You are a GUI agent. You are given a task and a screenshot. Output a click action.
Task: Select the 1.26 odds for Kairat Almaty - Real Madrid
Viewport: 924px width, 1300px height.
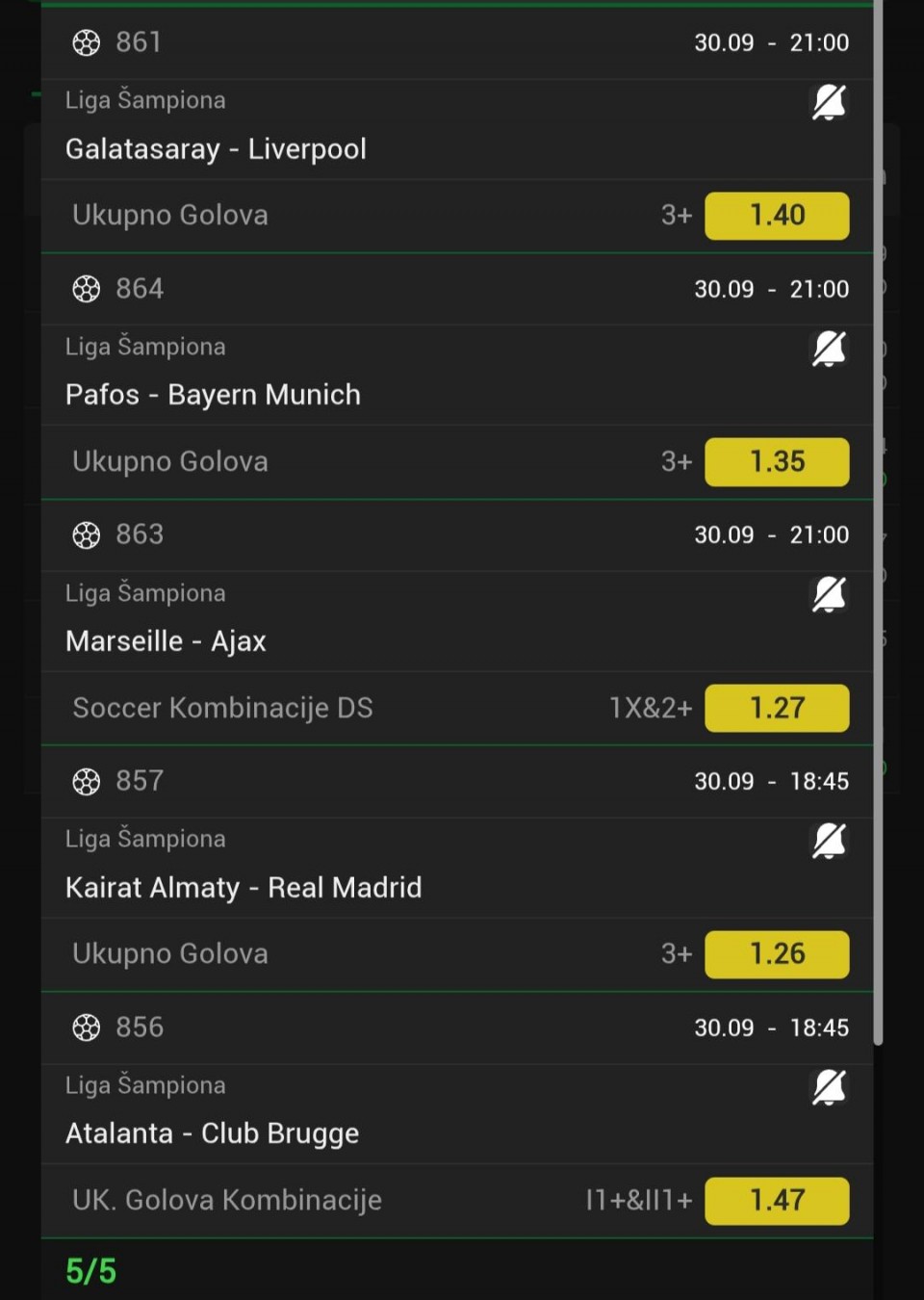point(777,954)
